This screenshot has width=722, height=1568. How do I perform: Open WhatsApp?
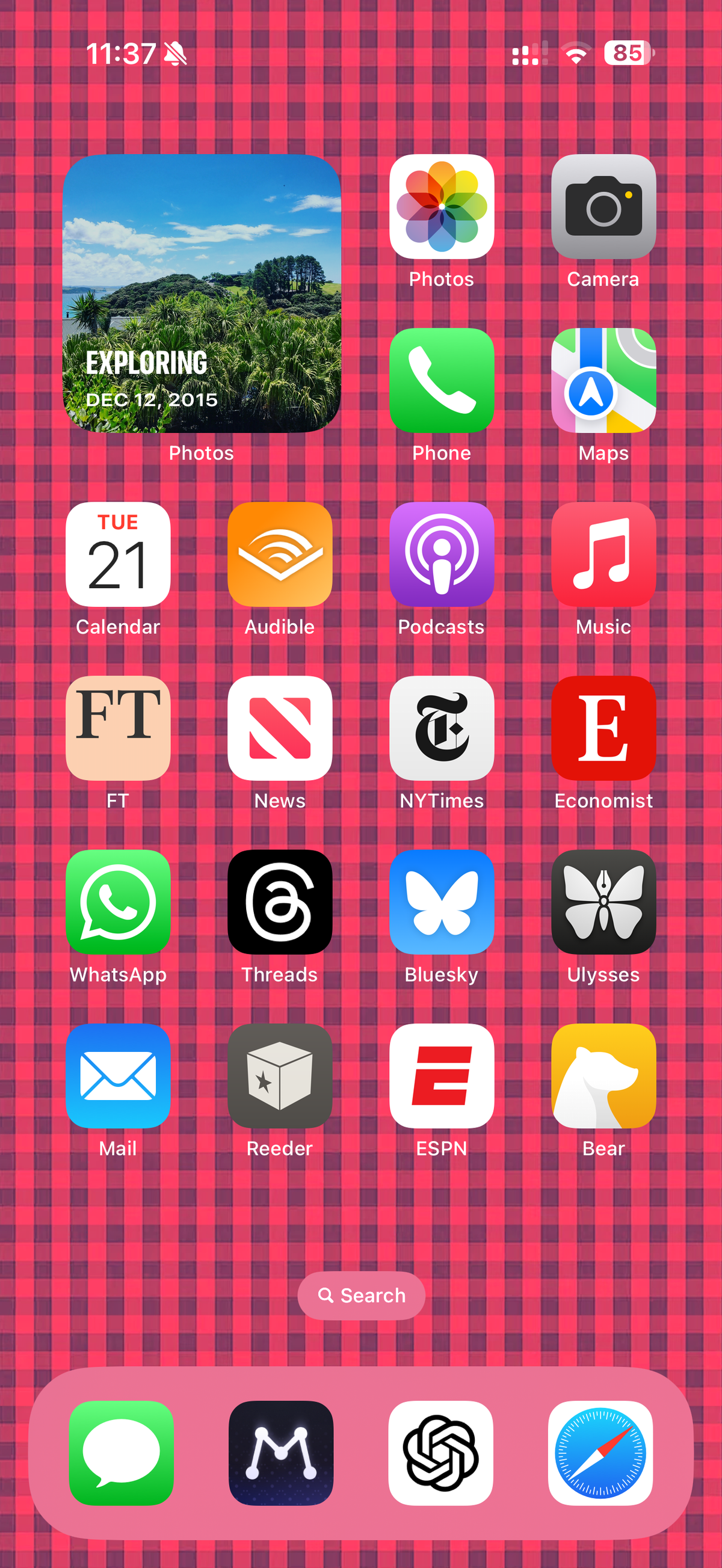[118, 902]
